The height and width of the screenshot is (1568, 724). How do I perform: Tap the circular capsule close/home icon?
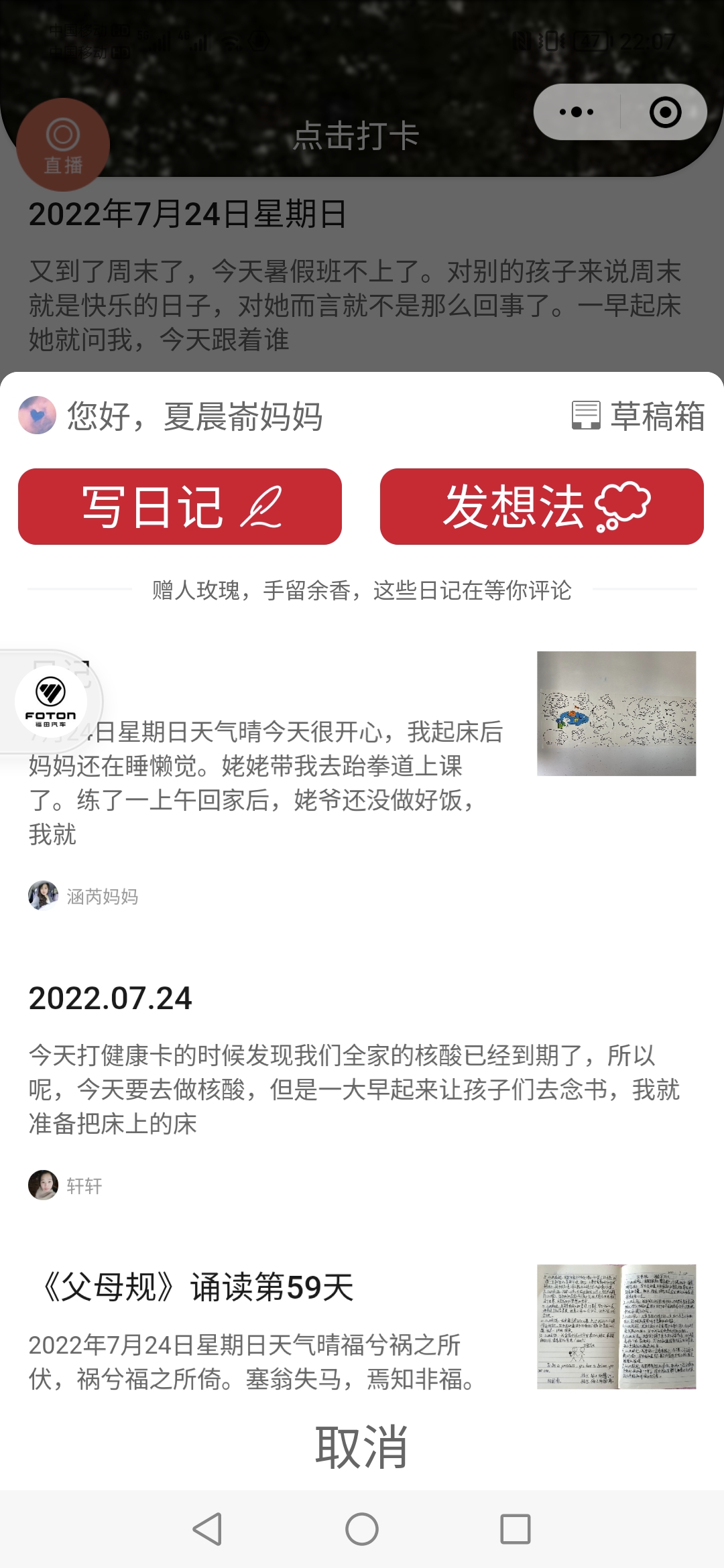tap(664, 113)
